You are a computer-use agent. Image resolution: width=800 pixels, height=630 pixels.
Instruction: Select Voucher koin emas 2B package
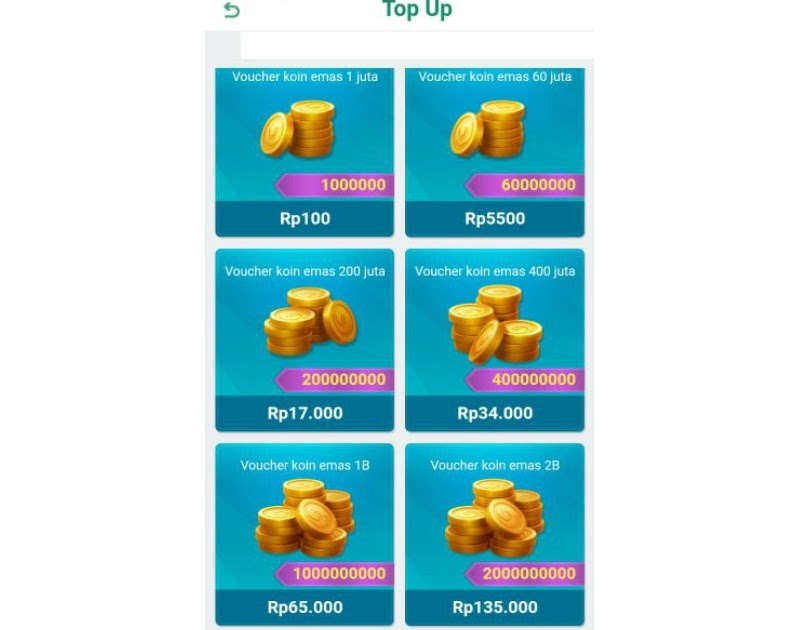point(494,533)
